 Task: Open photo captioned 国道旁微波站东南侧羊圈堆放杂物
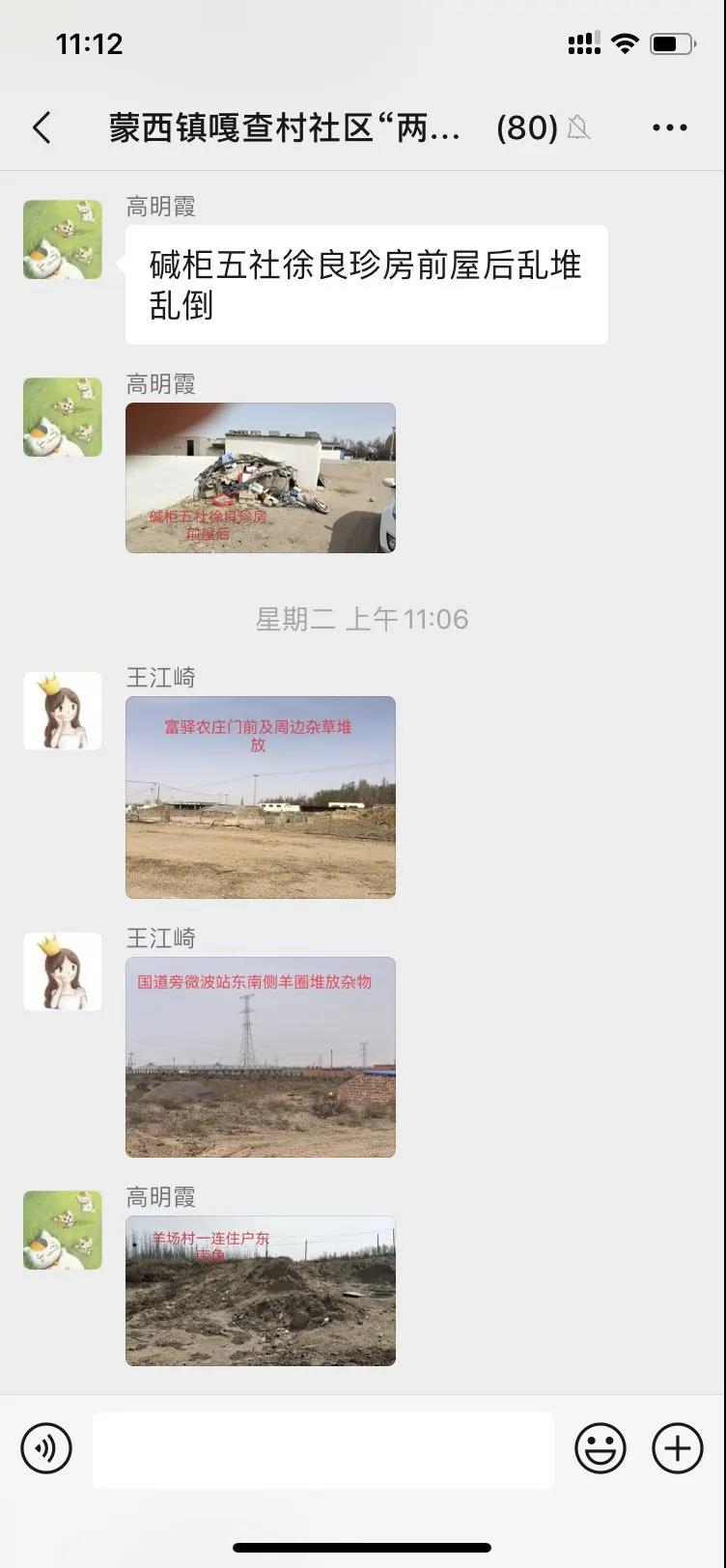point(261,1057)
